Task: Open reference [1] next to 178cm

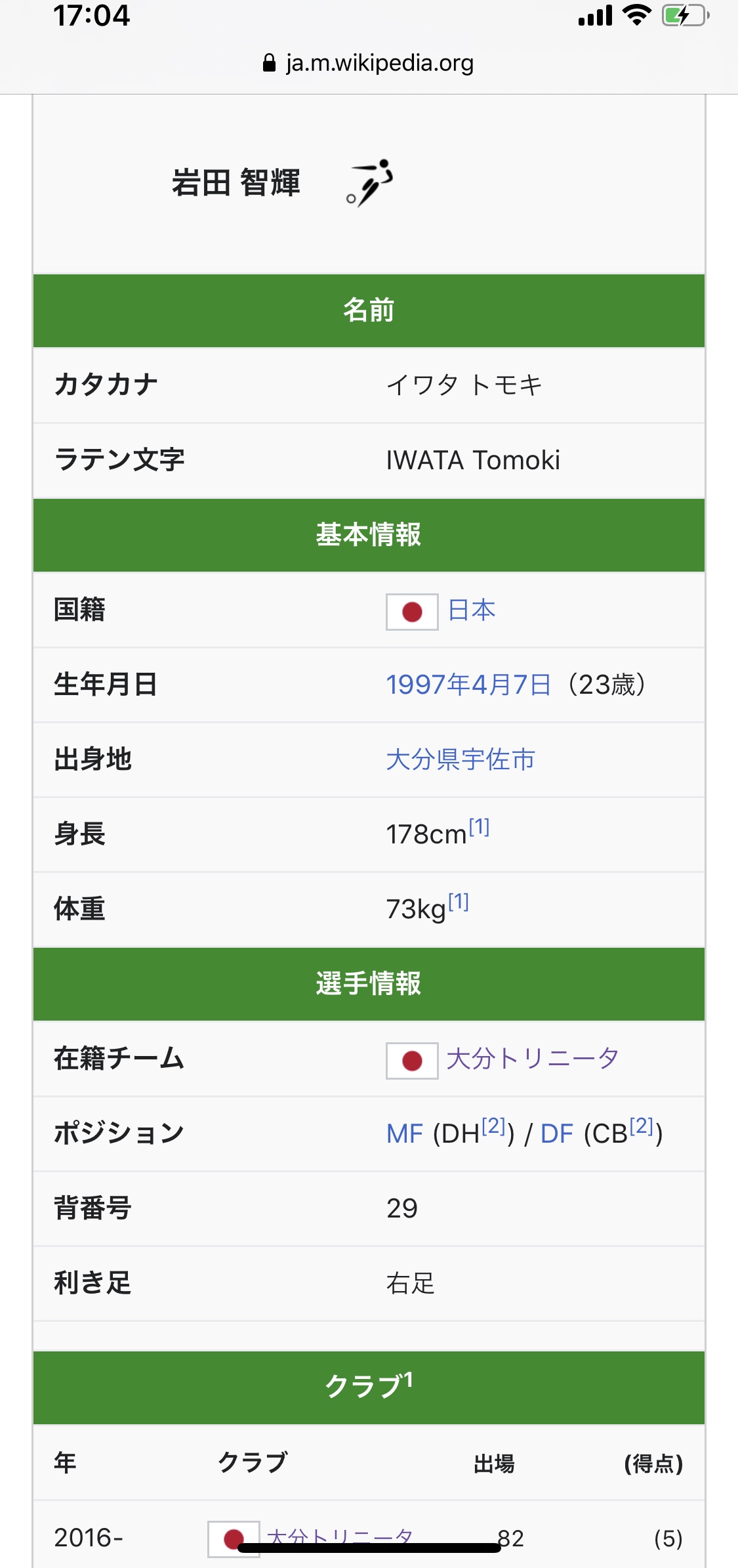Action: click(x=480, y=827)
